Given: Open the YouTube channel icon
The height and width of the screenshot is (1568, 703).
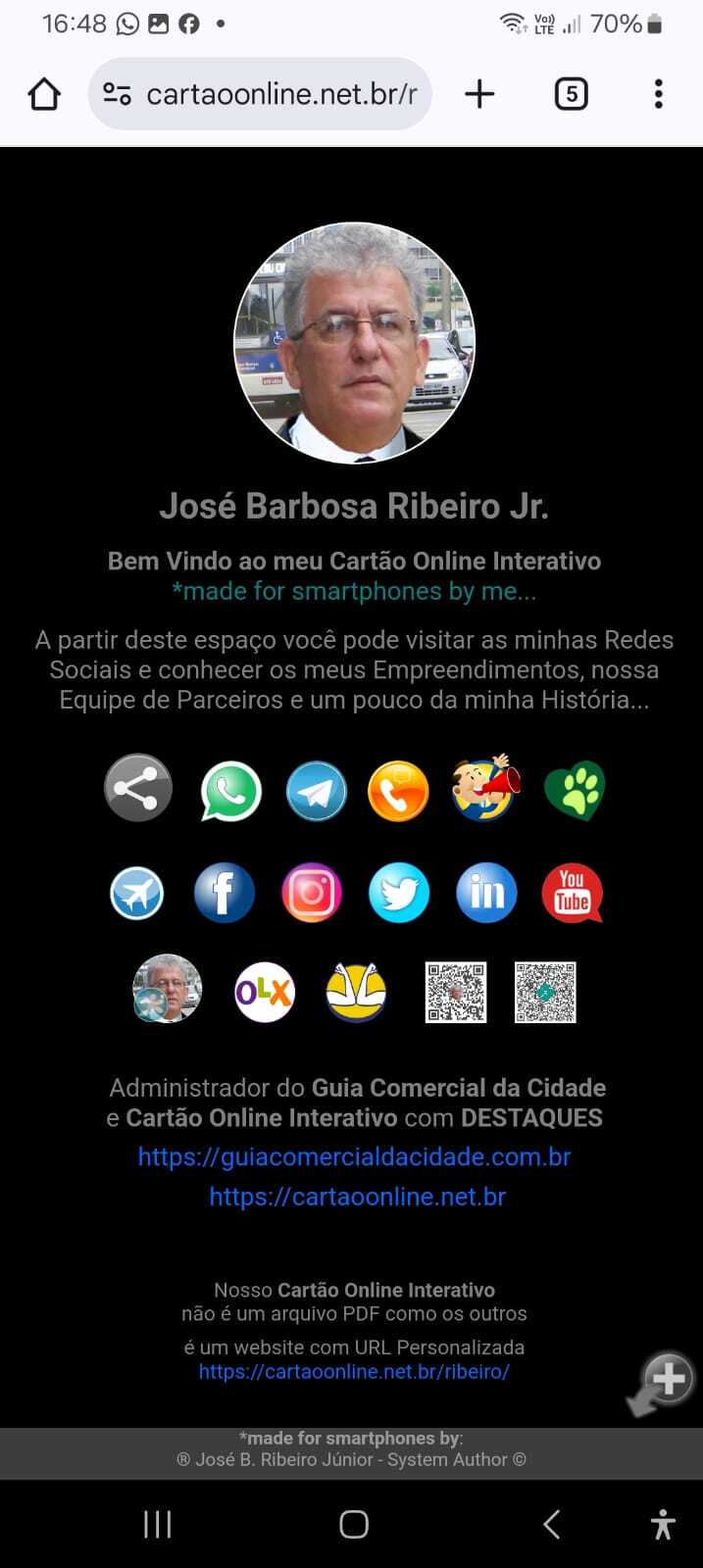Looking at the screenshot, I should click(573, 893).
